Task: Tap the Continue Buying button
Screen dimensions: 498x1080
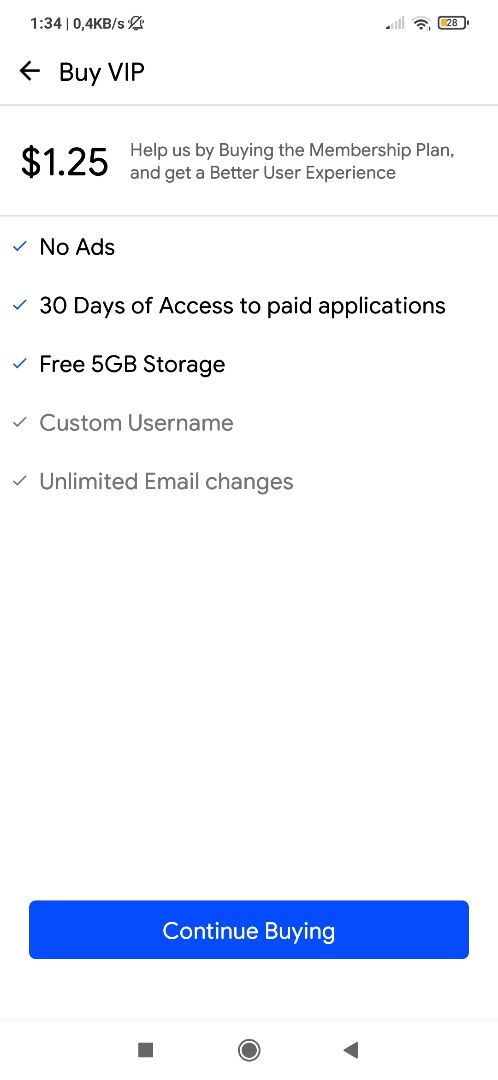Action: click(x=249, y=930)
